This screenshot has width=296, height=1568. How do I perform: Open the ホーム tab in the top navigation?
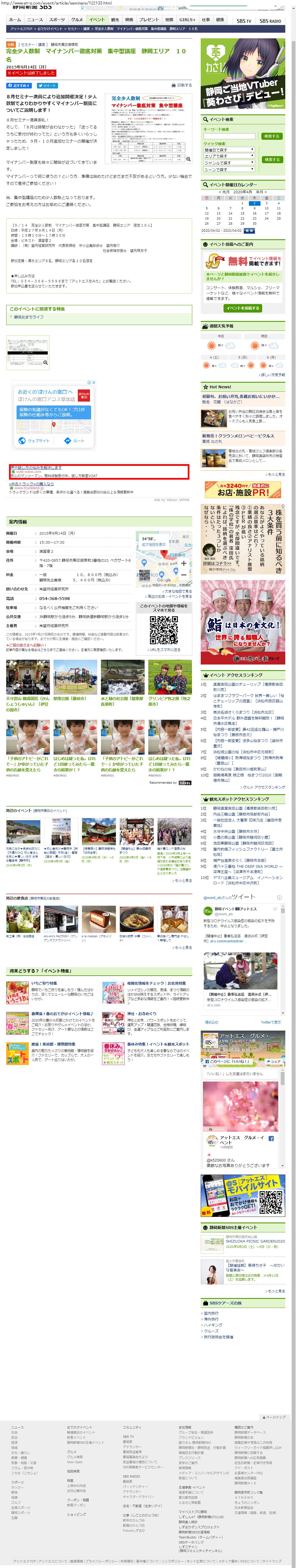[x=15, y=19]
